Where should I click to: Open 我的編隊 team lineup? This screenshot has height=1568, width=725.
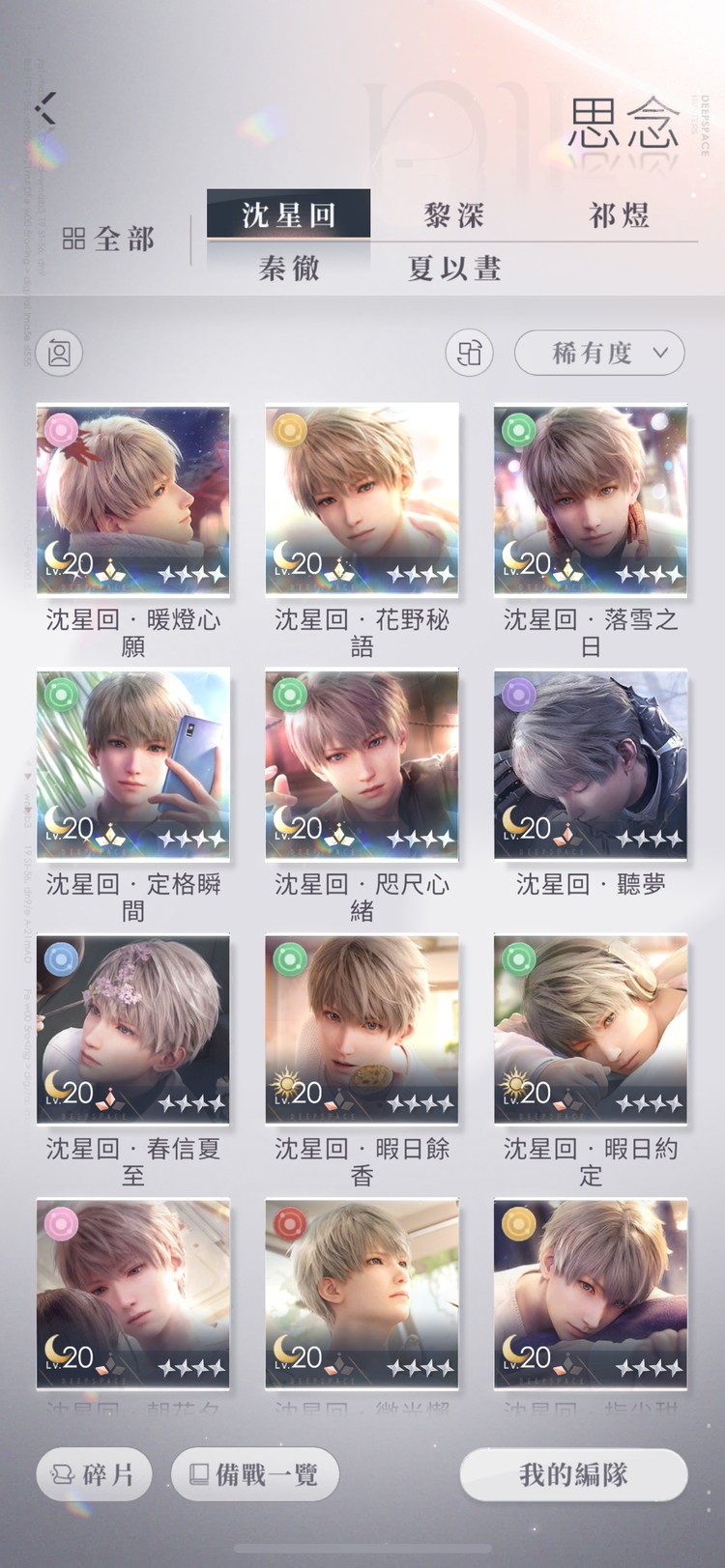[573, 1474]
